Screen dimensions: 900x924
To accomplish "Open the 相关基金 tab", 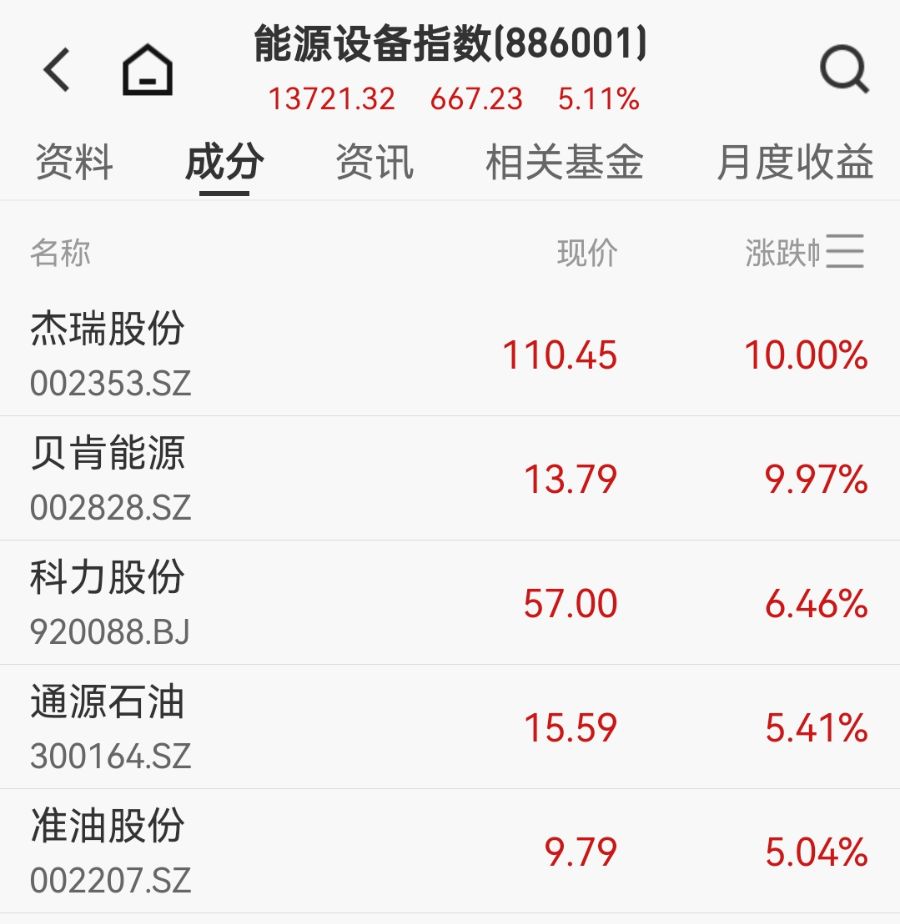I will coord(564,162).
